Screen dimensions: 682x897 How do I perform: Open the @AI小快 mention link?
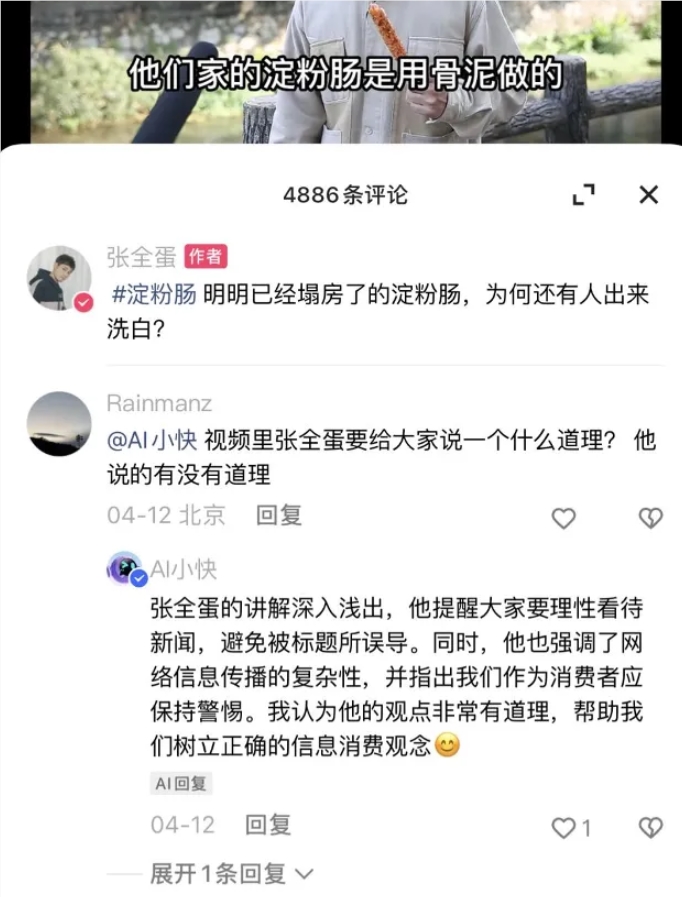pyautogui.click(x=152, y=441)
